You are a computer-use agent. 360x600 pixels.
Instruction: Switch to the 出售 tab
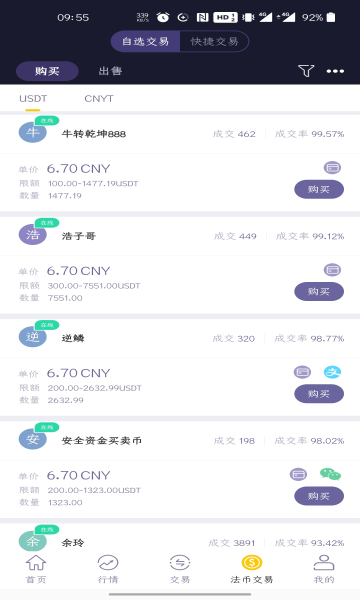coord(110,71)
